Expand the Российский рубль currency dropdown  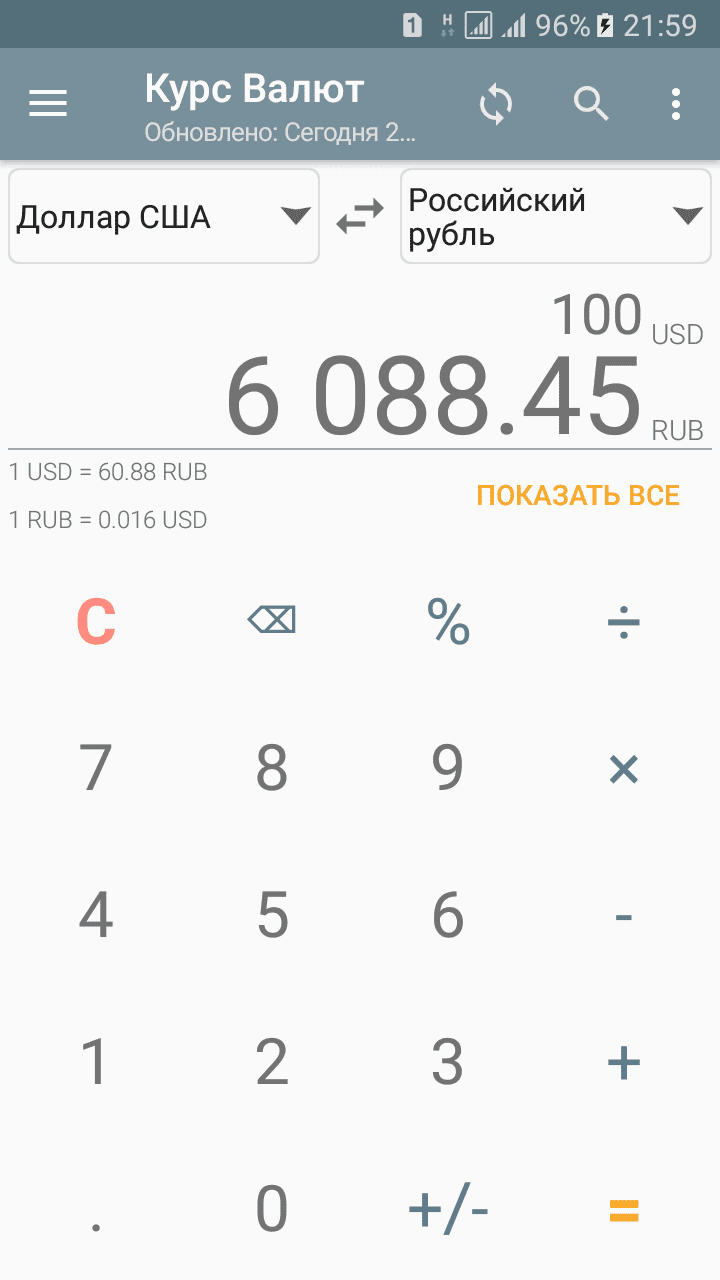[x=555, y=216]
